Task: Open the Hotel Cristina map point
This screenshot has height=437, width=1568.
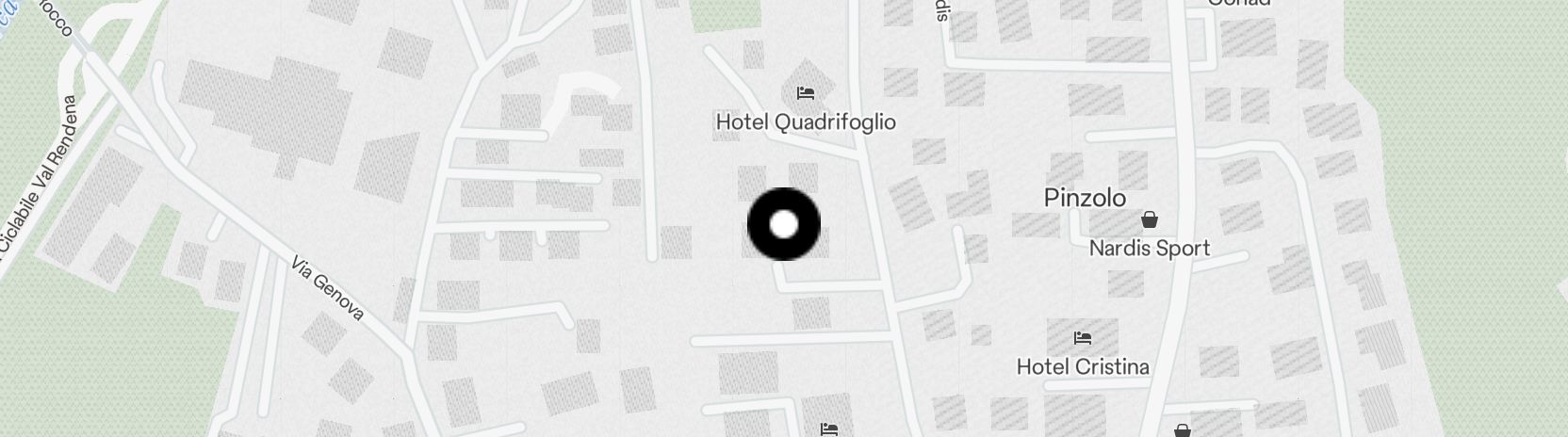Action: pos(1083,338)
